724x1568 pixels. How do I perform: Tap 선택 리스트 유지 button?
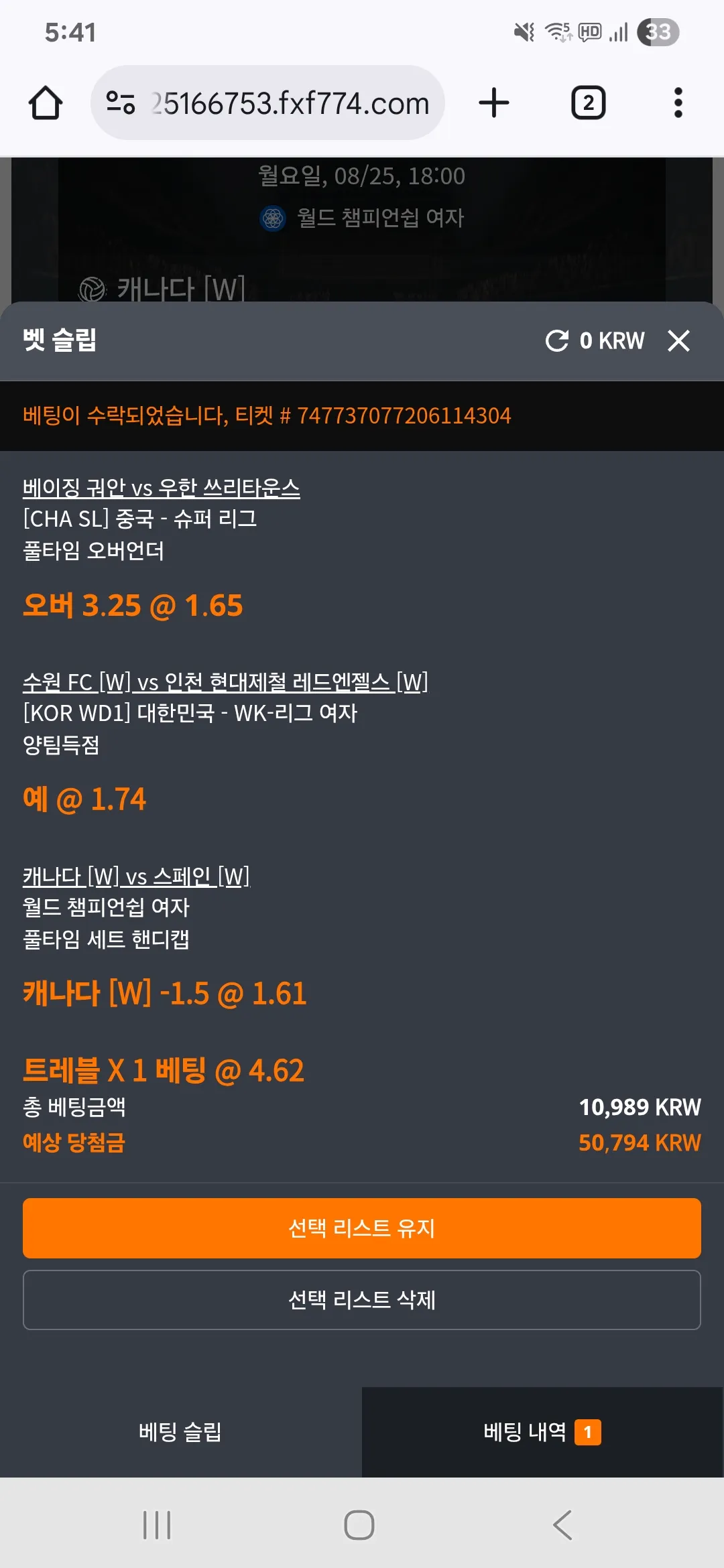click(x=362, y=1228)
